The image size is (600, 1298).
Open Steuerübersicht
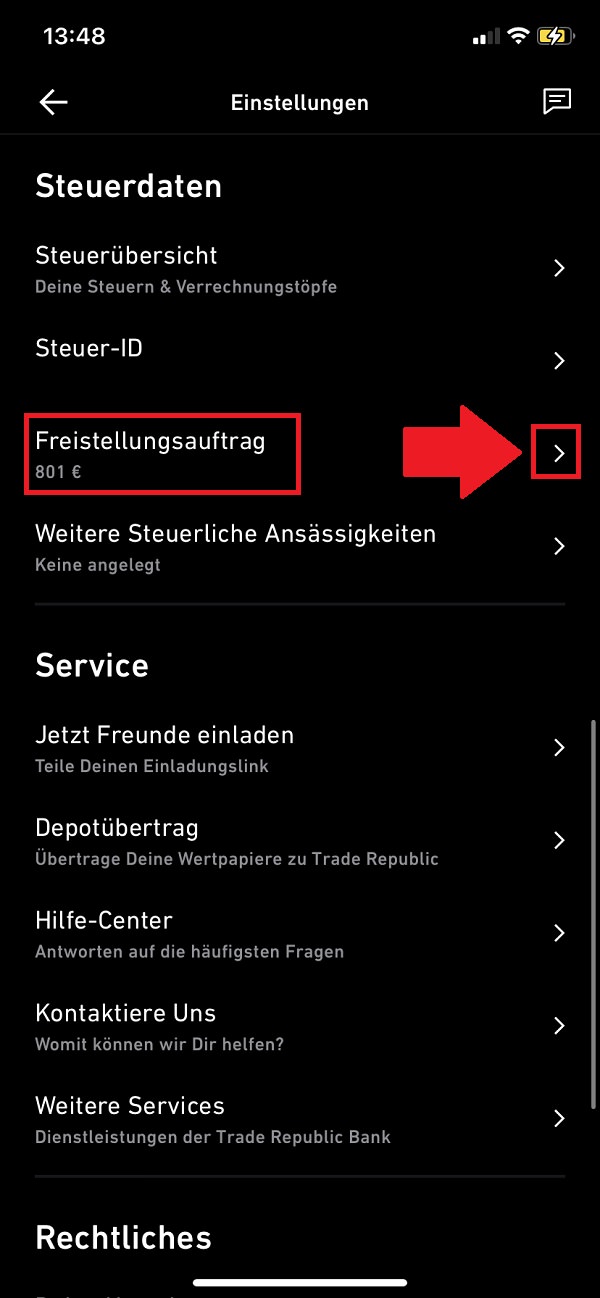coord(300,268)
